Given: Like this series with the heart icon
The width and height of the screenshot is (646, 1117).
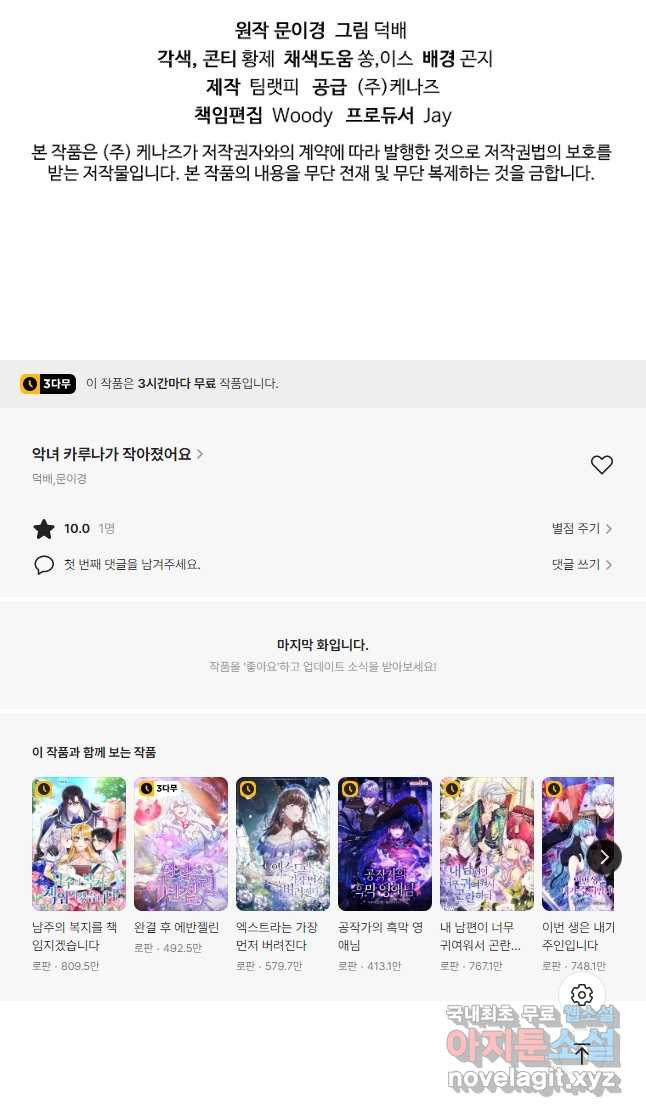Looking at the screenshot, I should (601, 465).
